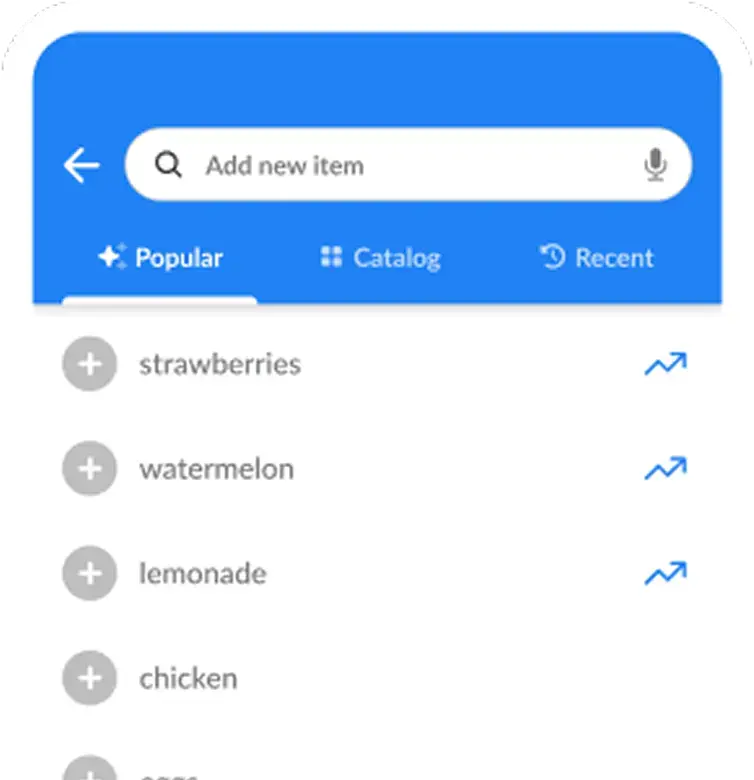Screen dimensions: 754x780
Task: Select the strawberries list entry
Action: coord(221,364)
